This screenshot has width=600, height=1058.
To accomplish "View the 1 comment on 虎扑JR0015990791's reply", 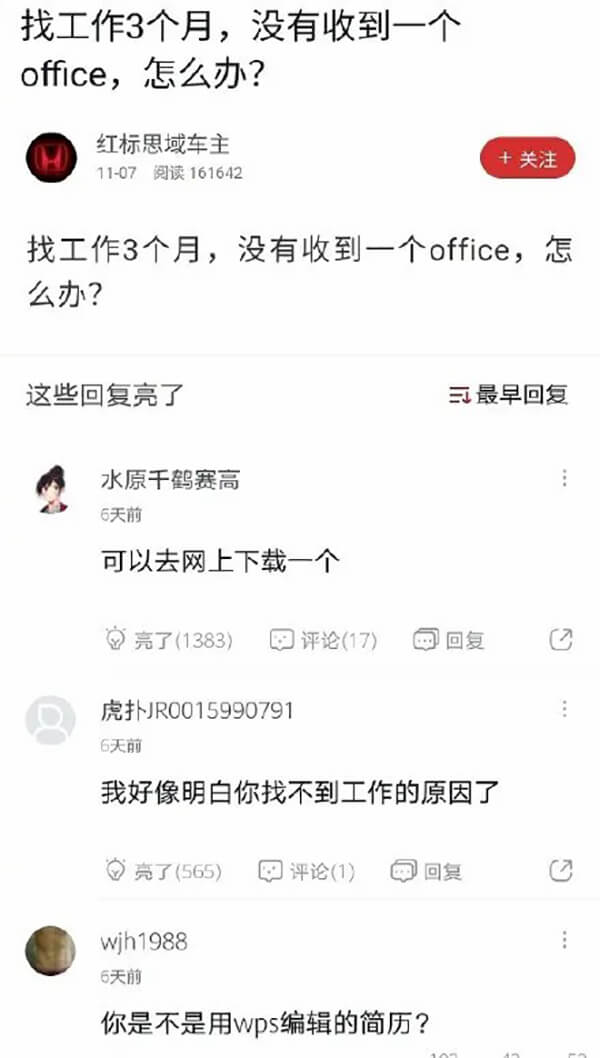I will pyautogui.click(x=307, y=871).
